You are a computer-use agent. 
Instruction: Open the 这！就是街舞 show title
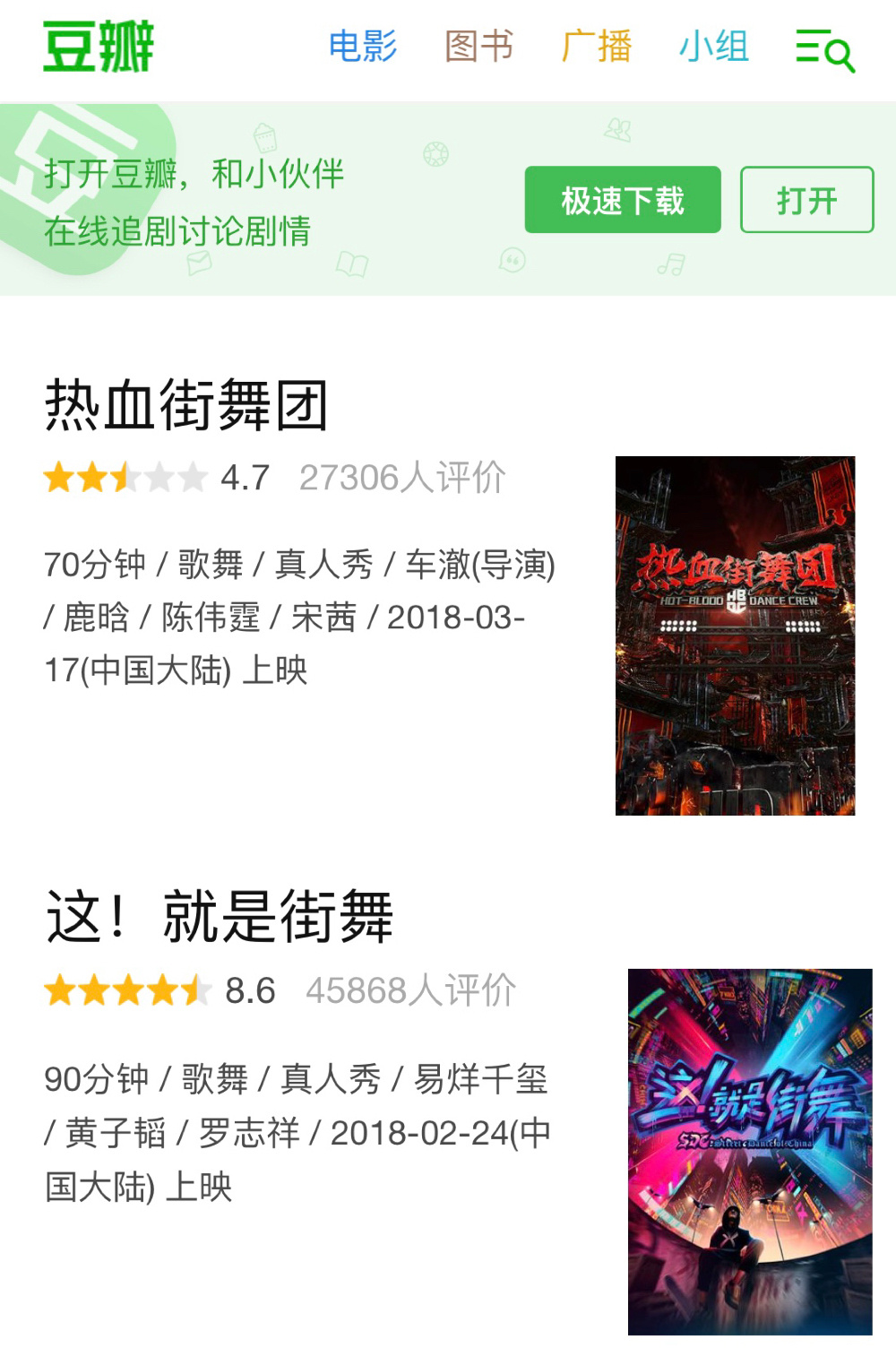tap(220, 917)
